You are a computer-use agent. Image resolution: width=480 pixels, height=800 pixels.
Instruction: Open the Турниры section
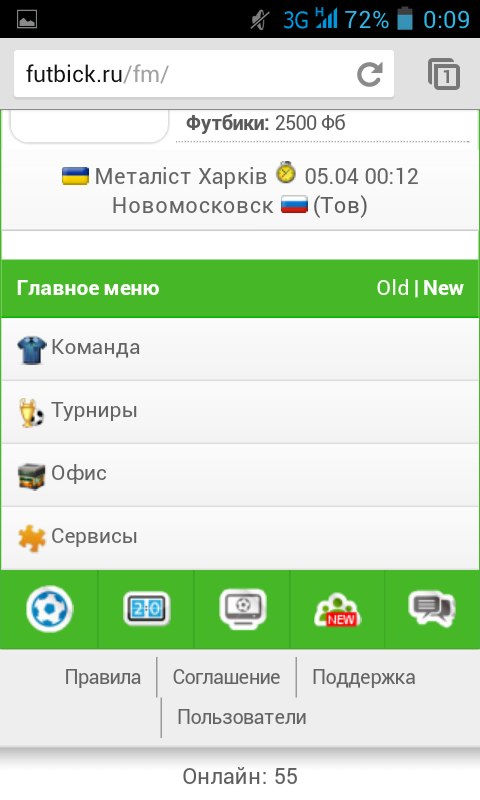[240, 412]
